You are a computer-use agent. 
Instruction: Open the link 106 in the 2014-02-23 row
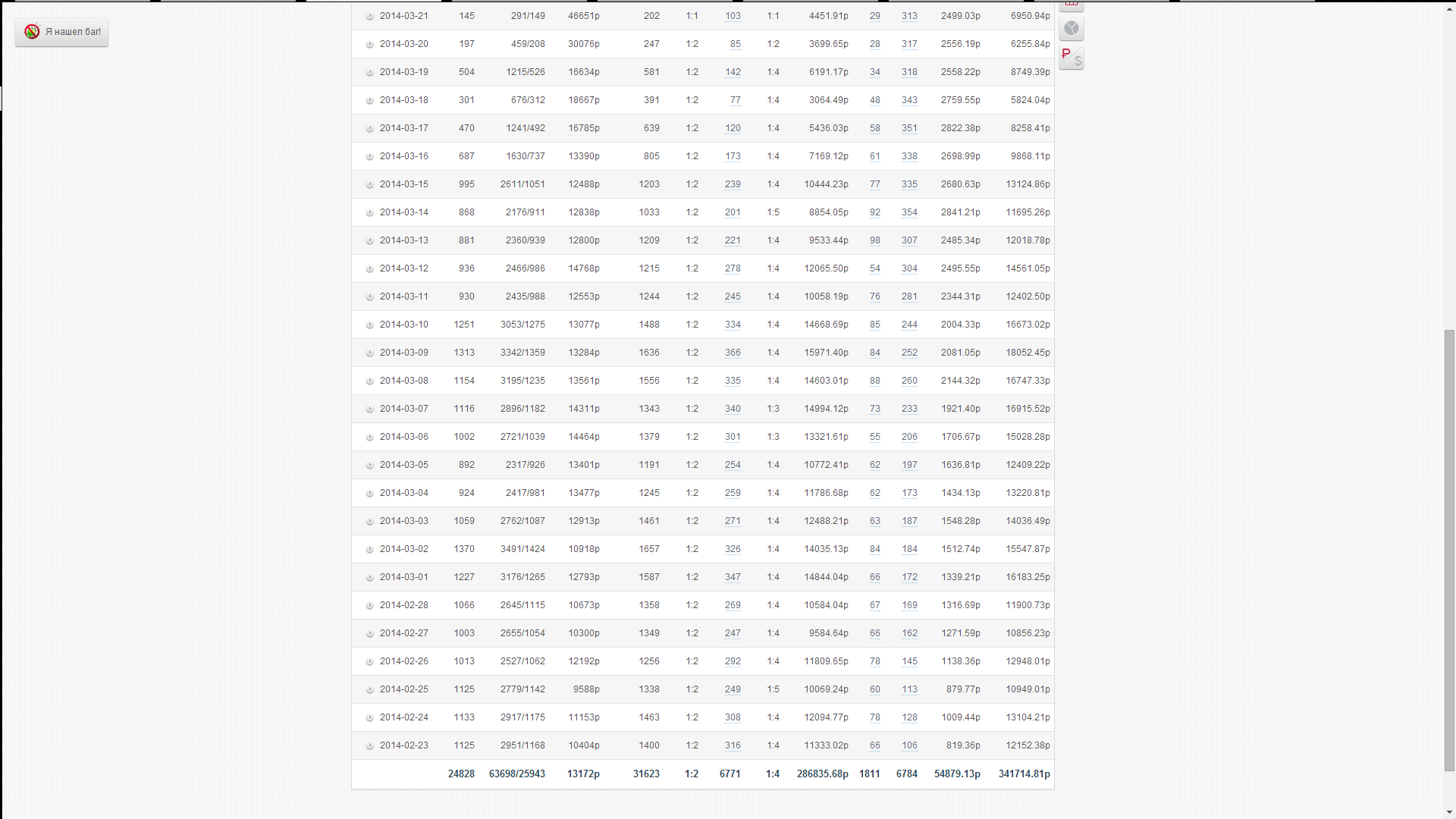pos(908,745)
